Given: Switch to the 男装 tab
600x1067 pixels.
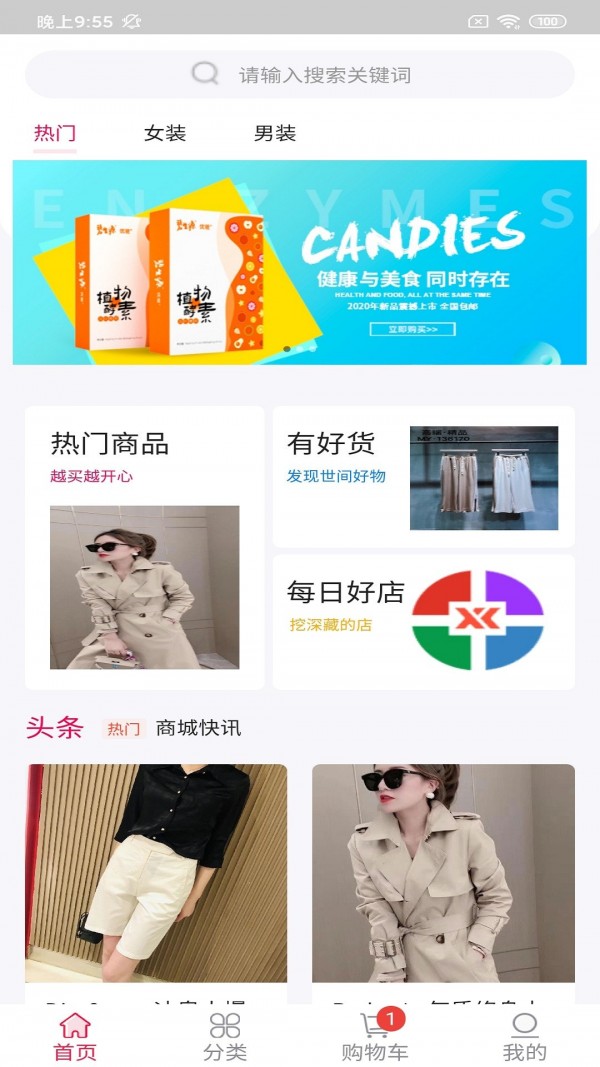Looking at the screenshot, I should tap(275, 133).
